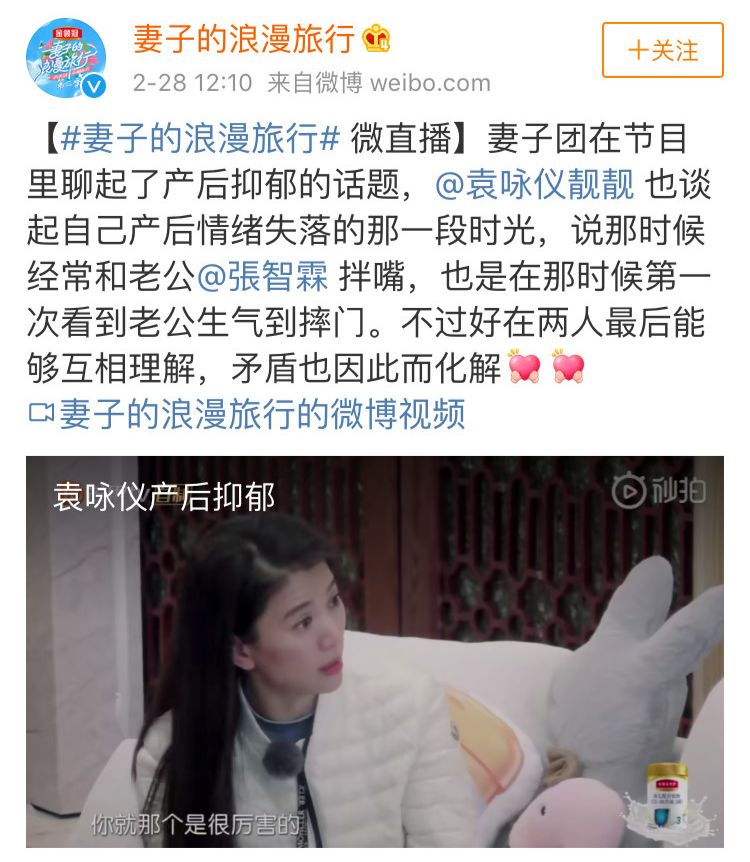This screenshot has height=862, width=750.
Task: Follow 妻子的浪漫旅行 with the 关注 button
Action: click(662, 50)
